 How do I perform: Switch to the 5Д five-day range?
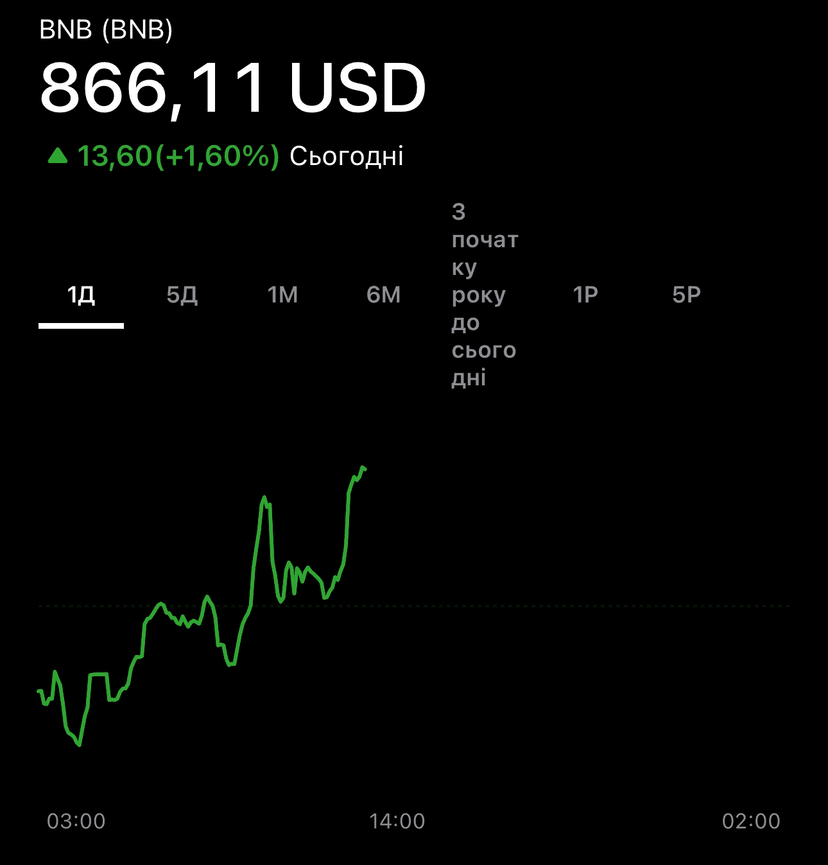182,295
